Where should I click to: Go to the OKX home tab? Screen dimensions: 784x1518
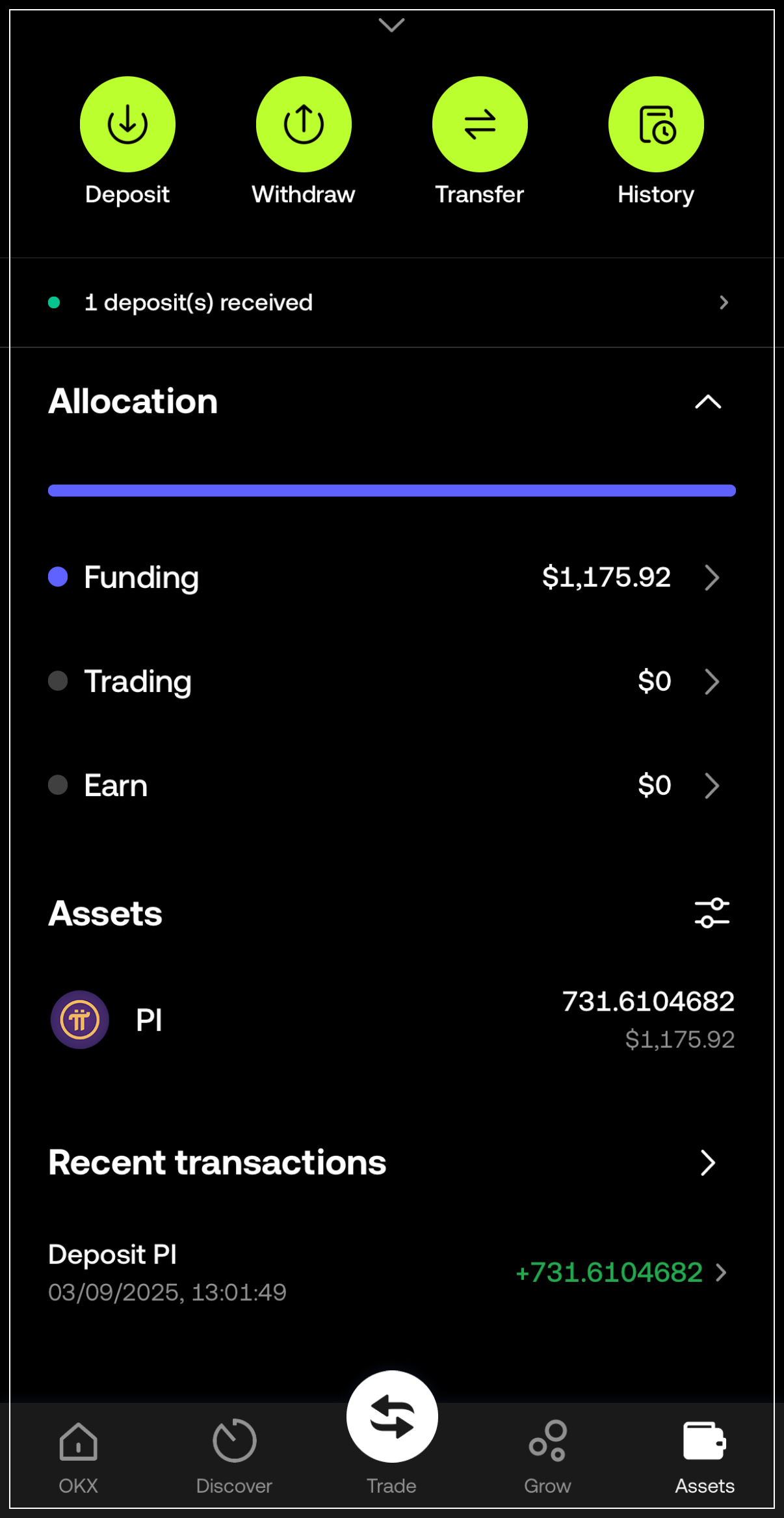pyautogui.click(x=78, y=1457)
